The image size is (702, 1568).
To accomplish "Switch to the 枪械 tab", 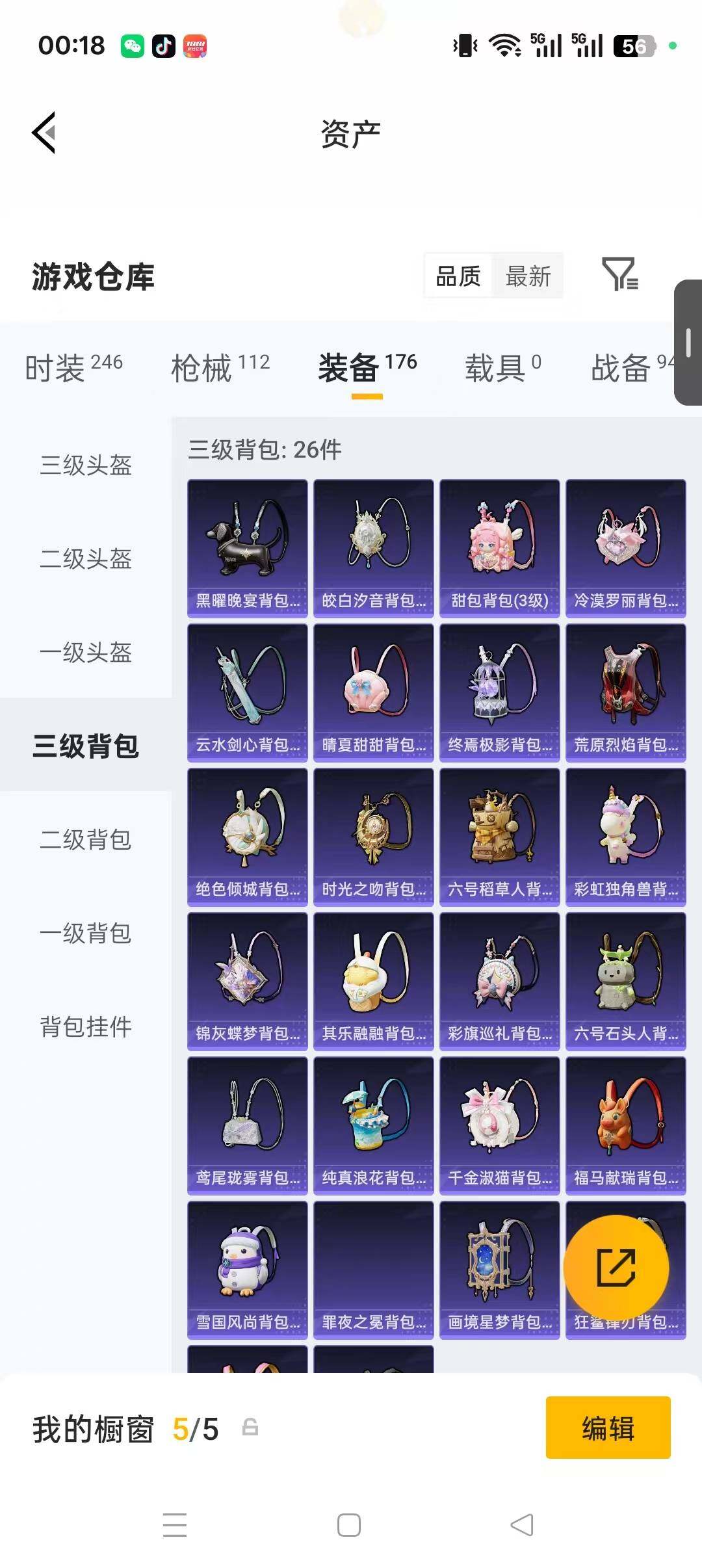I will click(x=220, y=367).
